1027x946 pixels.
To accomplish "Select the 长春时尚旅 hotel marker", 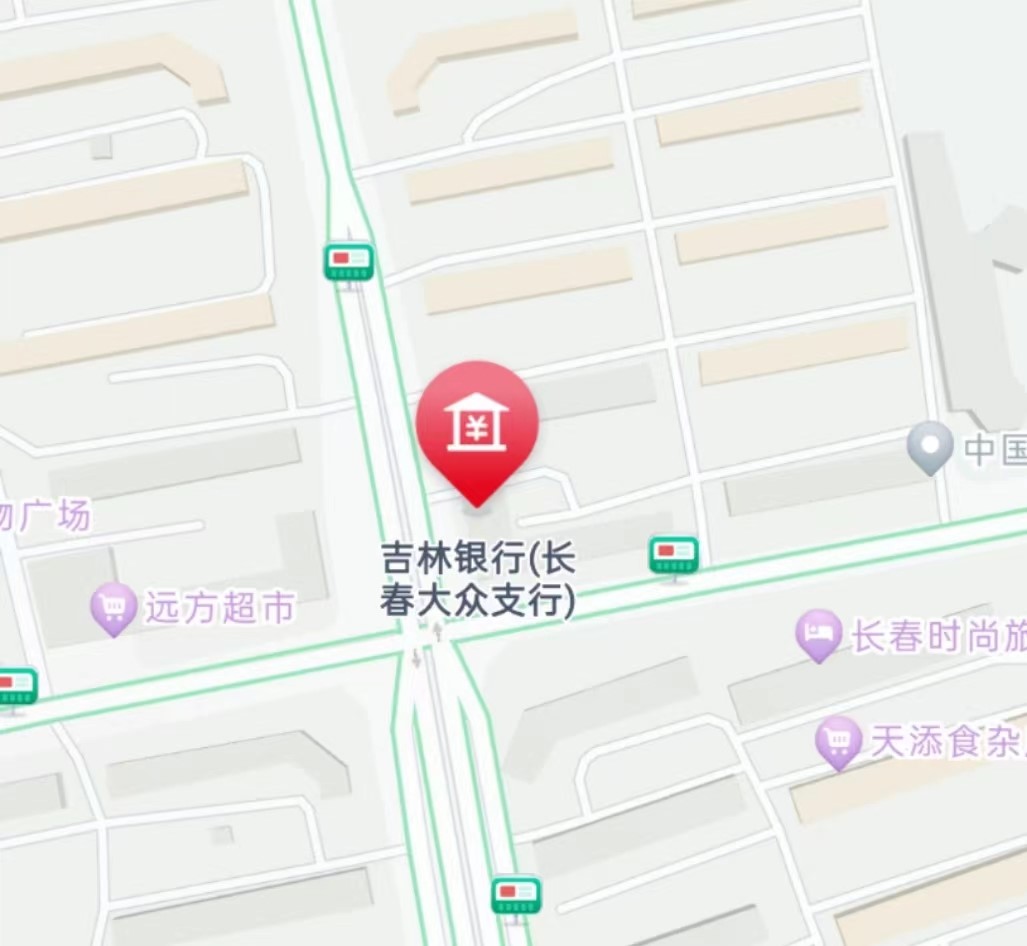I will pyautogui.click(x=819, y=634).
